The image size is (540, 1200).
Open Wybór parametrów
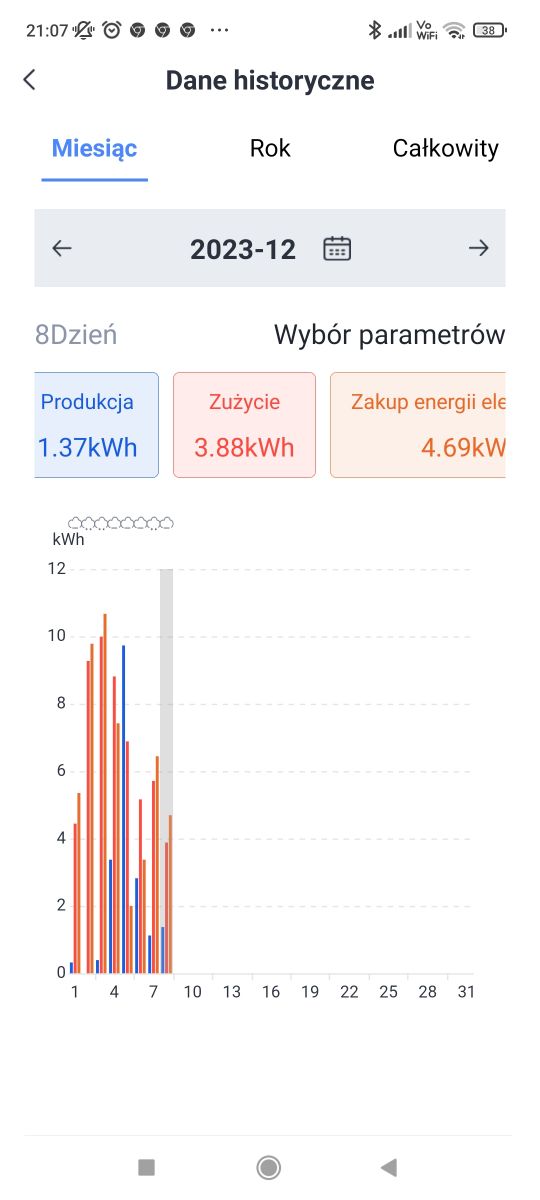389,335
